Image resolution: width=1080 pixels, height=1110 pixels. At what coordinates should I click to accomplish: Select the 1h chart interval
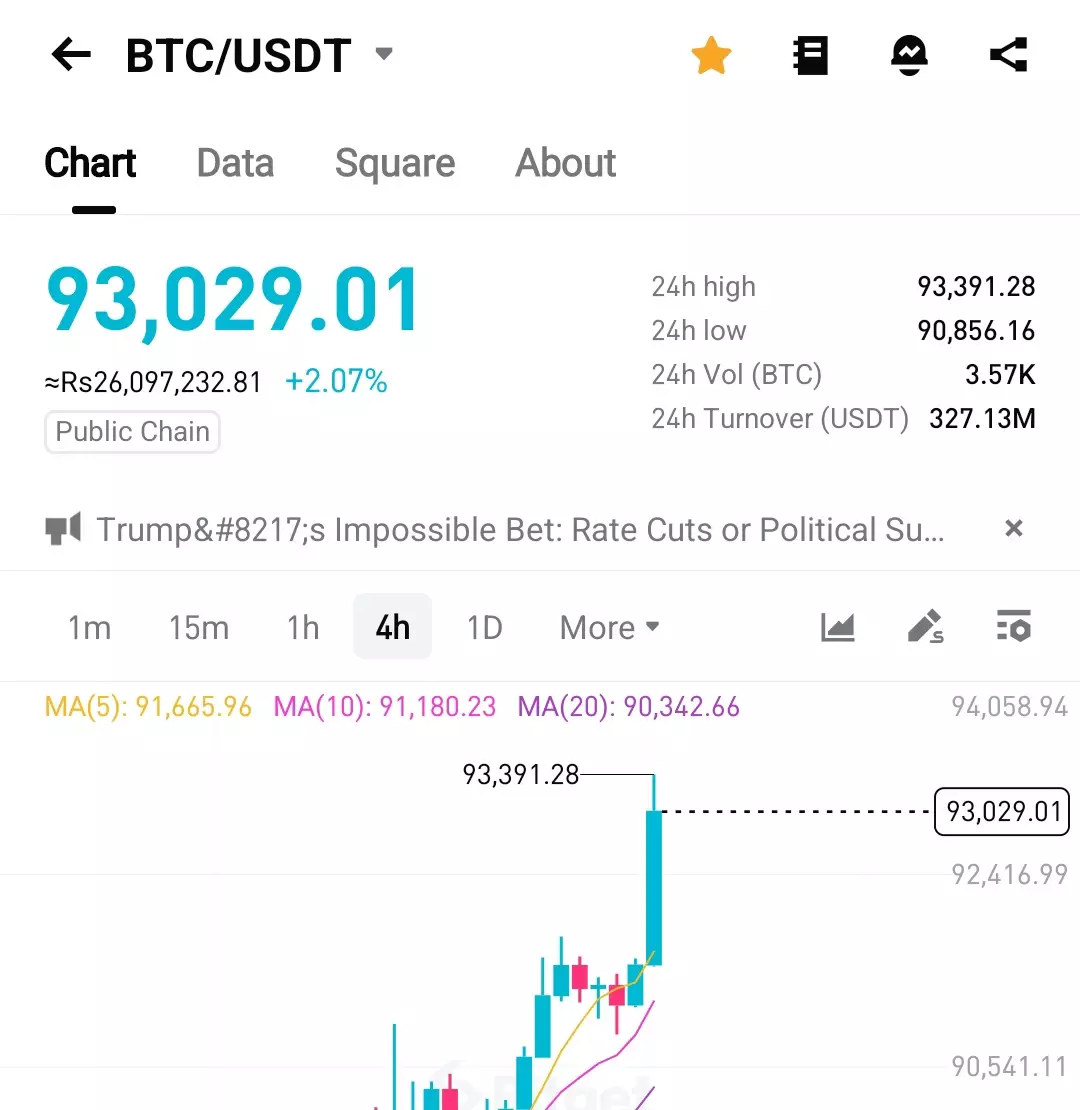point(303,628)
